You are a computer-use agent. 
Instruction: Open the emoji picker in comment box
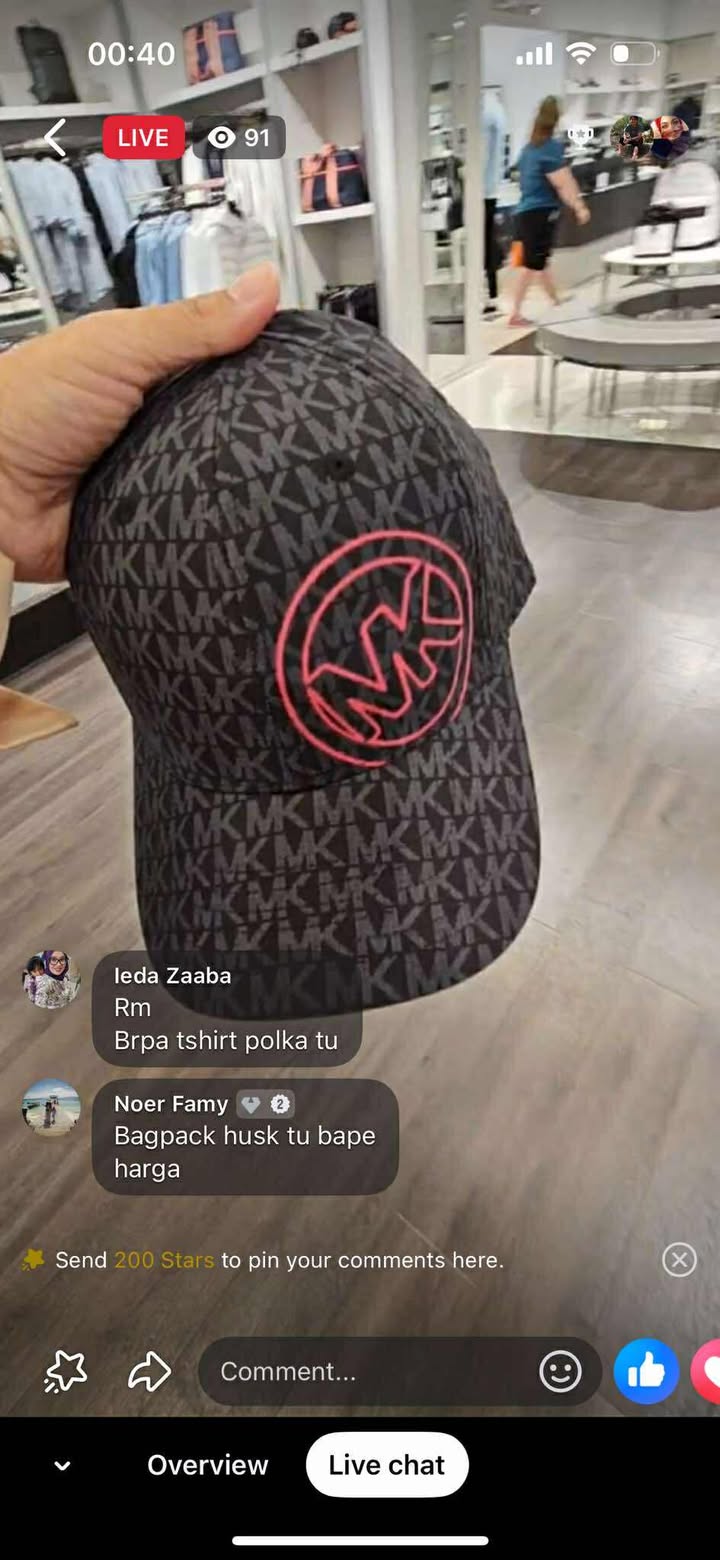point(560,1372)
